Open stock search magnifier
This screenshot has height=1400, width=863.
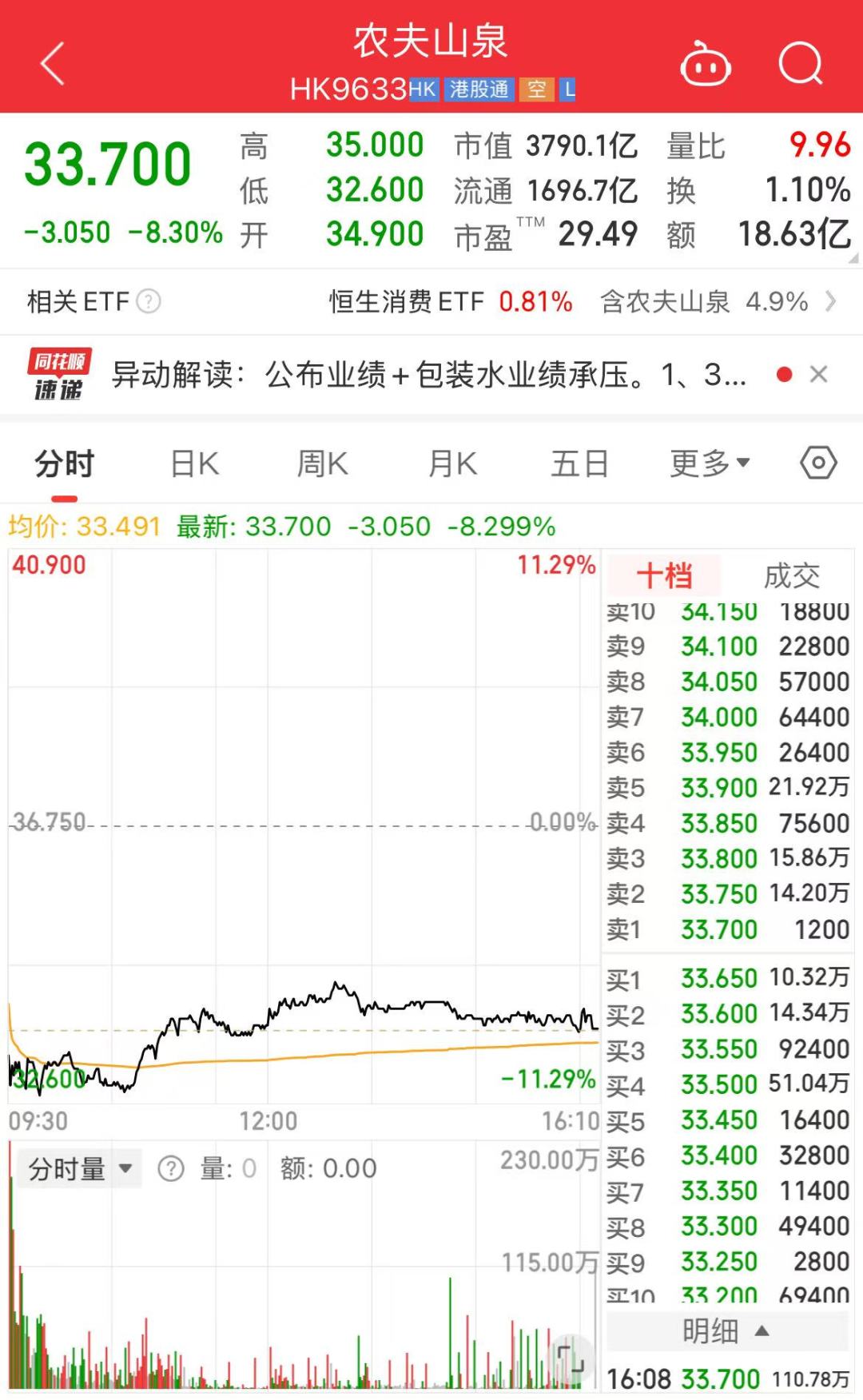[800, 64]
